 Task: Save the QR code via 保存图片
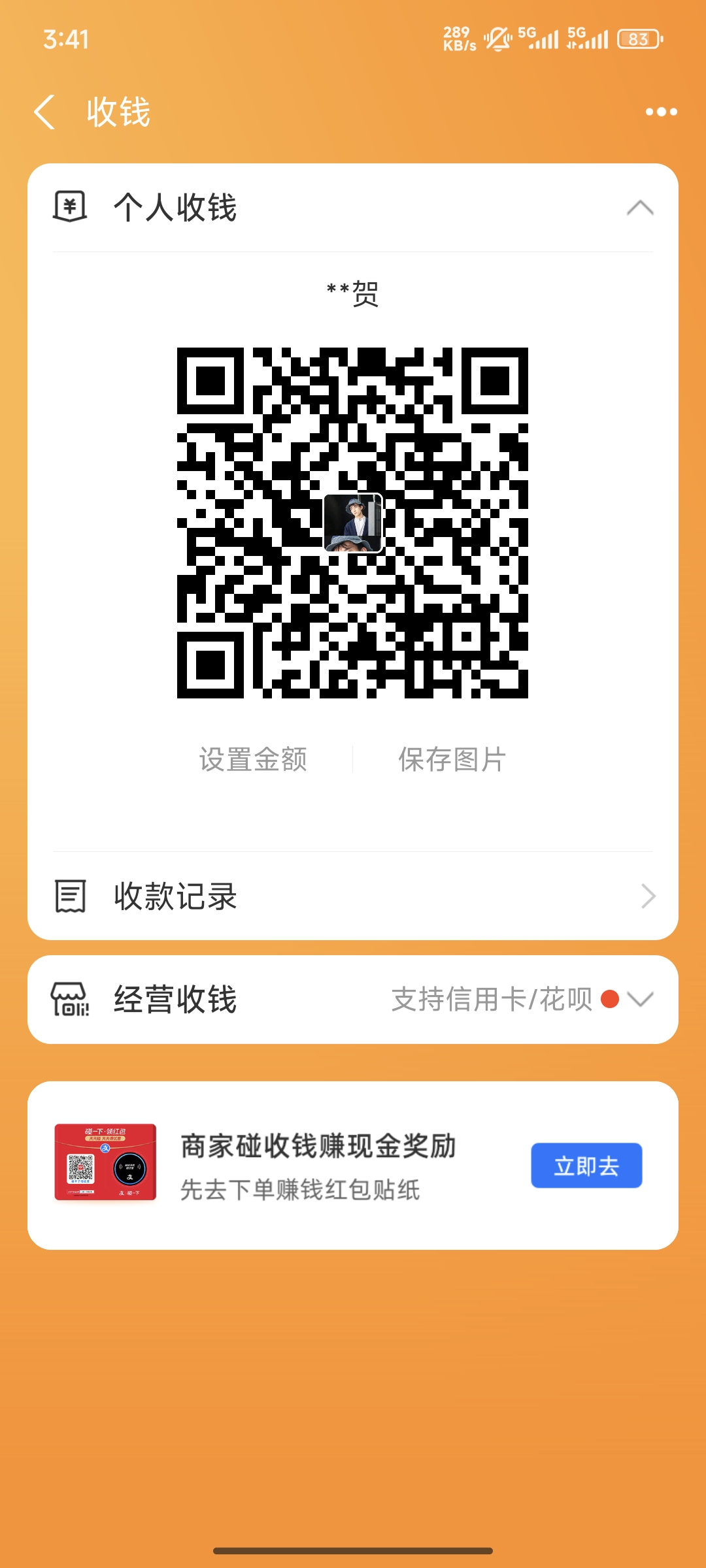tap(452, 759)
